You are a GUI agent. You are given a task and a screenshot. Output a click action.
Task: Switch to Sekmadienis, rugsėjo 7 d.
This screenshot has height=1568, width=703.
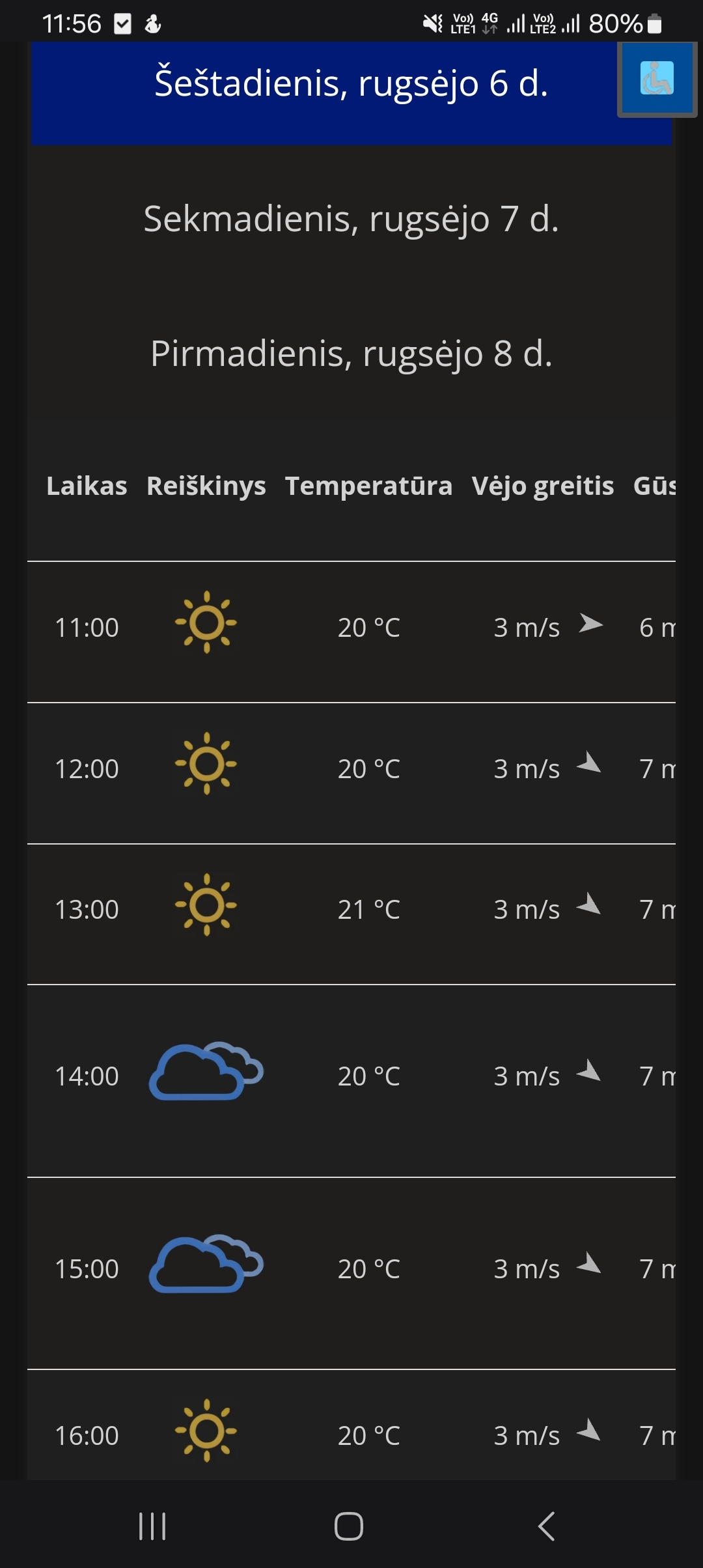click(x=351, y=219)
